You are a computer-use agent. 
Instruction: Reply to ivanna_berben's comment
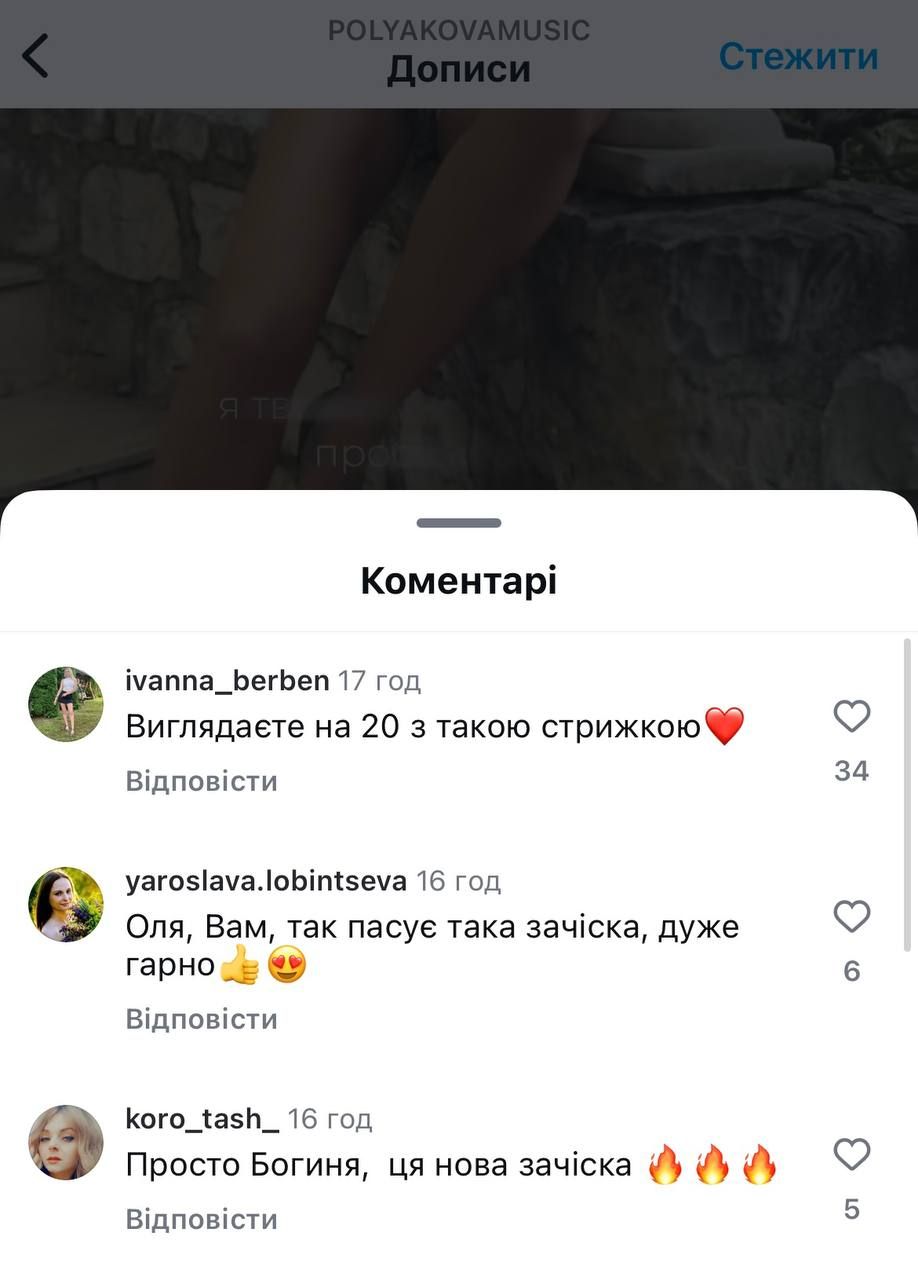pyautogui.click(x=201, y=780)
